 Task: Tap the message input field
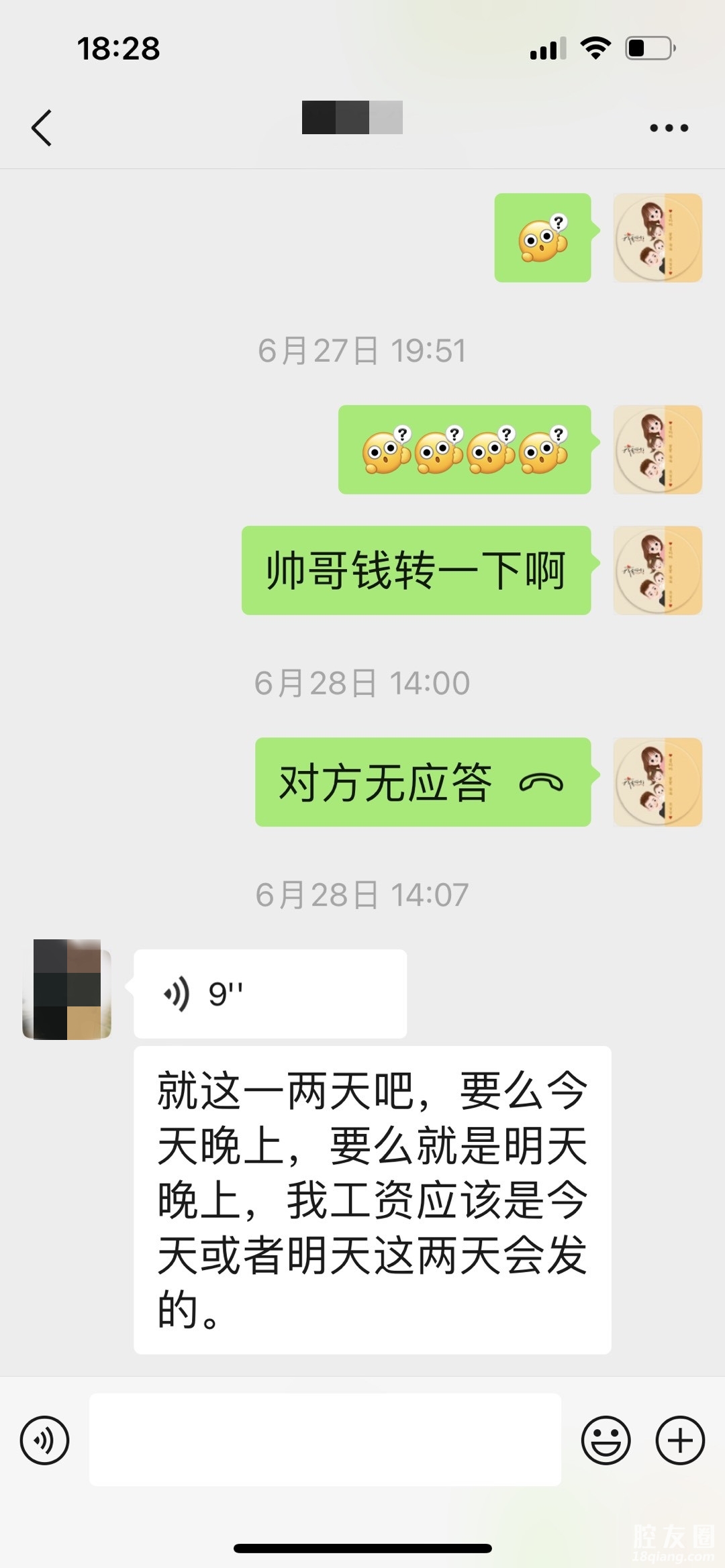325,1439
